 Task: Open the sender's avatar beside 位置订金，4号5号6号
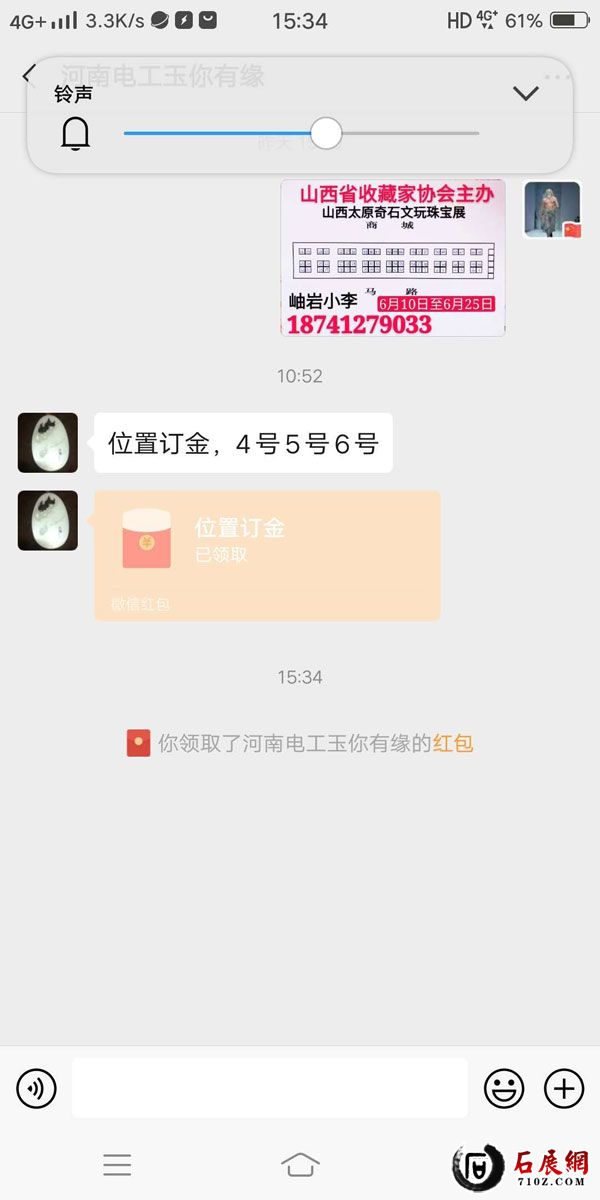[x=47, y=443]
